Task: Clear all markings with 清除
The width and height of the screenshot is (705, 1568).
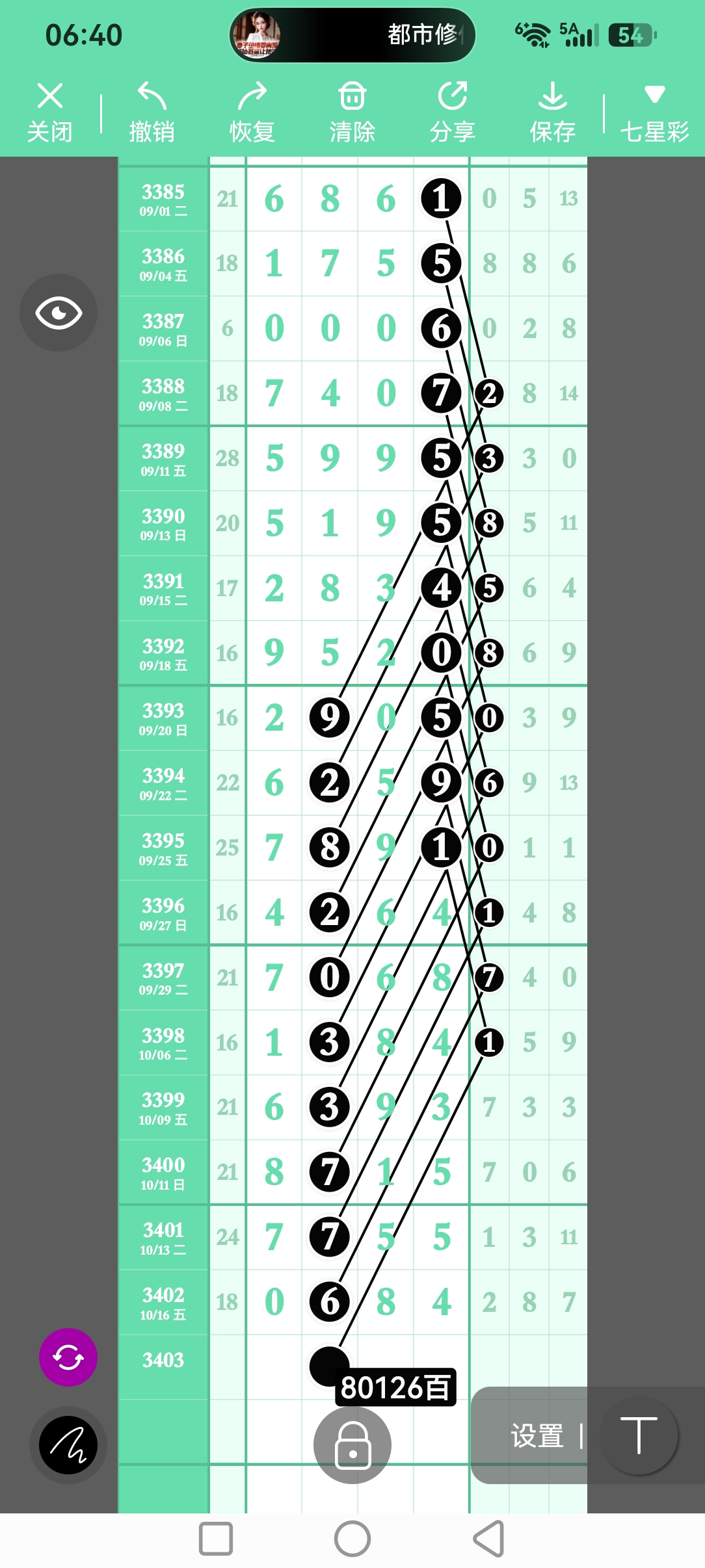Action: click(x=352, y=112)
